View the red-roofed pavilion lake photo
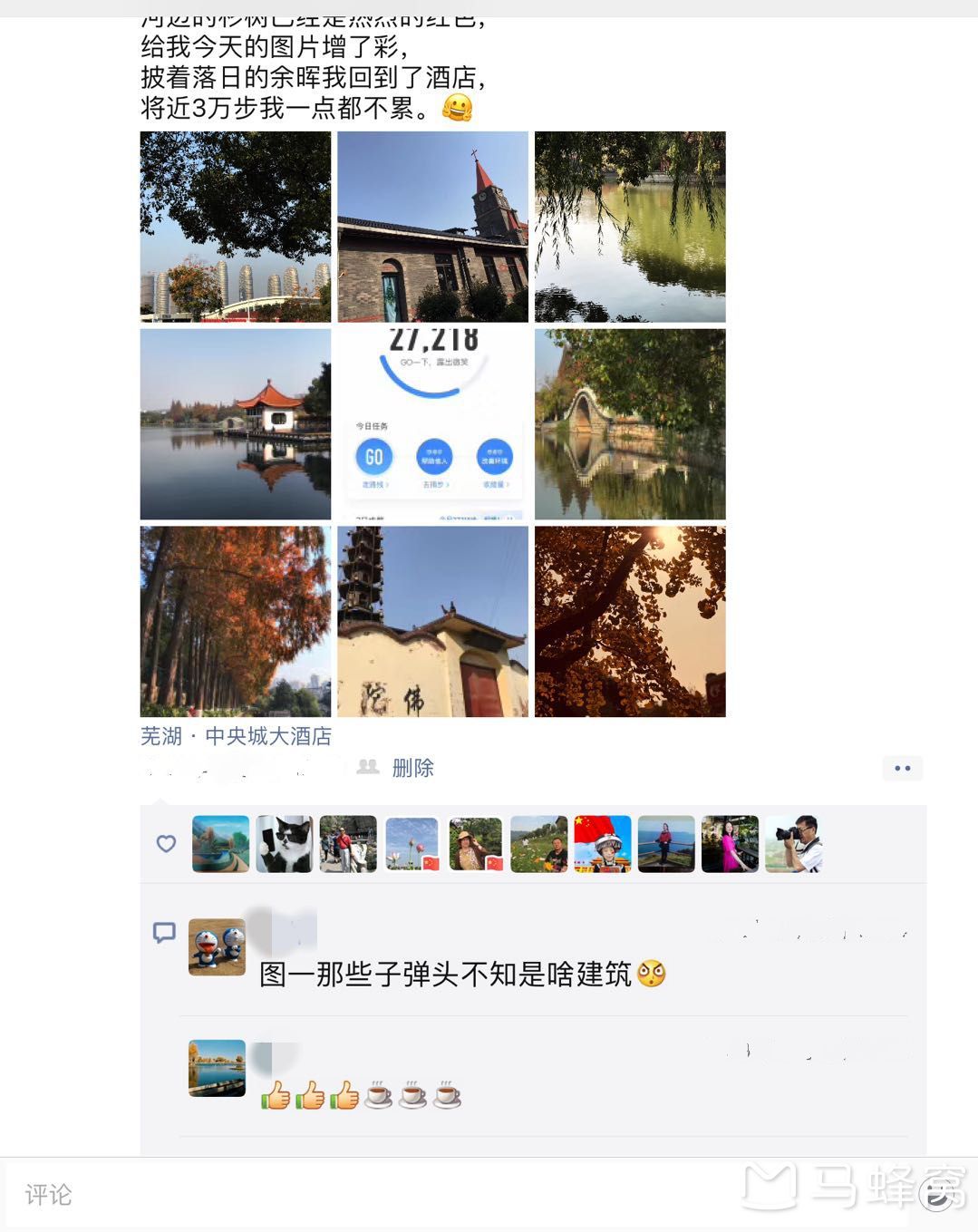Screen dimensions: 978x1232 pos(235,424)
